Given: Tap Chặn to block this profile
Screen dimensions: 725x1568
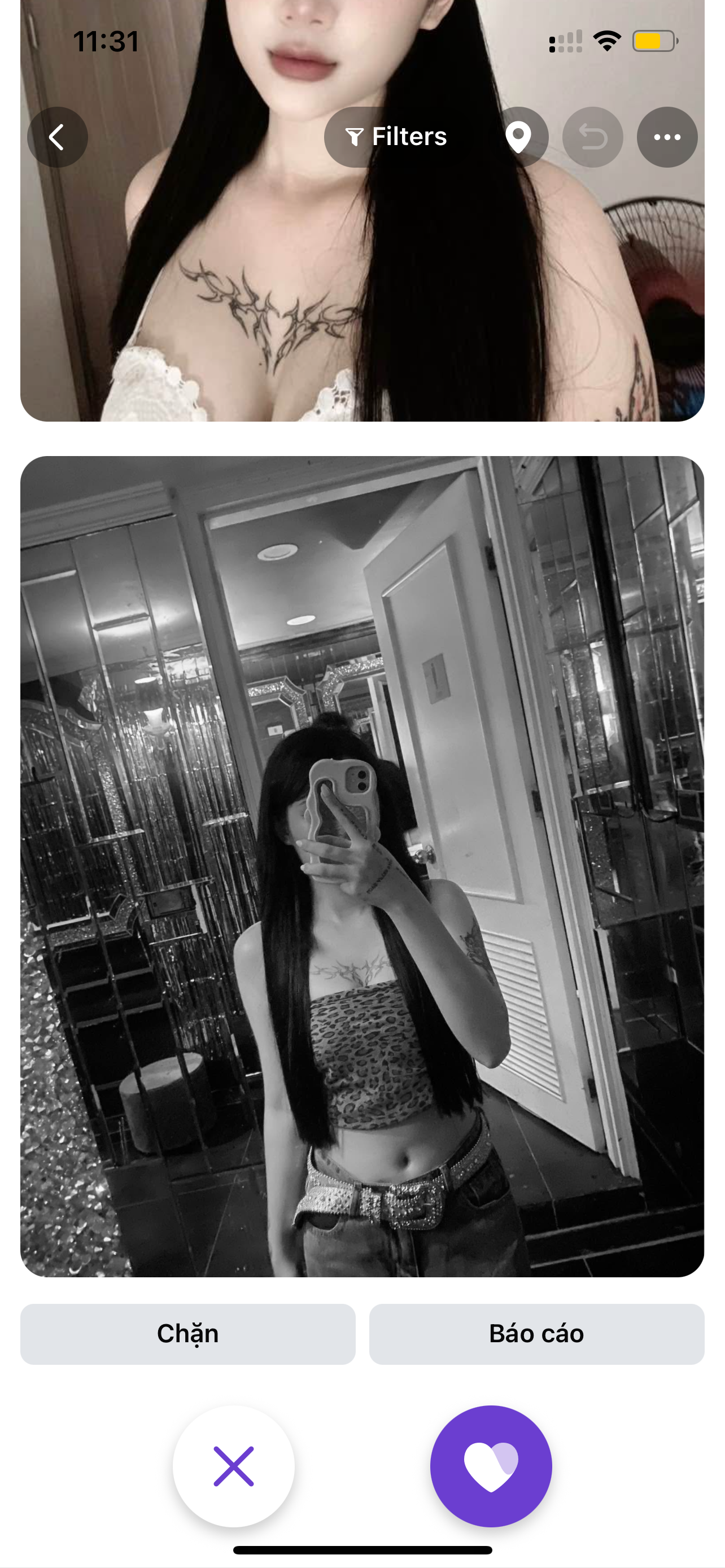Looking at the screenshot, I should pos(187,1334).
